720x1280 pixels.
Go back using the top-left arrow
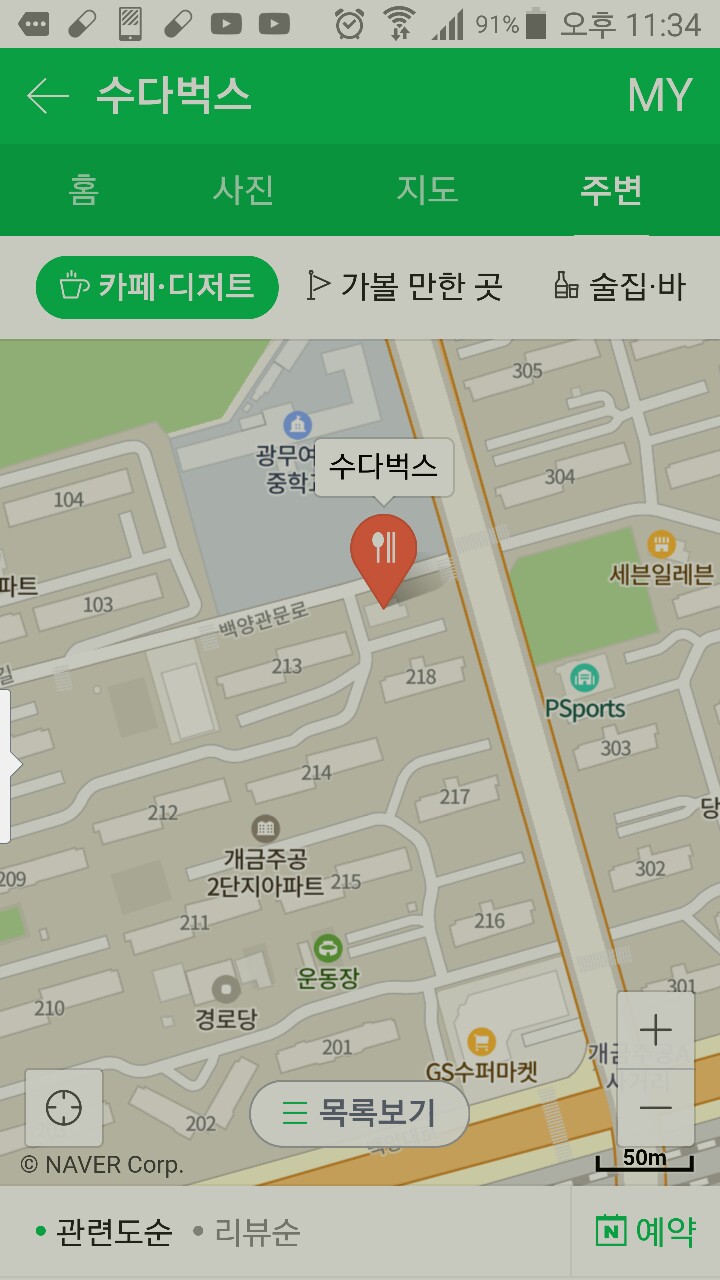tap(48, 96)
